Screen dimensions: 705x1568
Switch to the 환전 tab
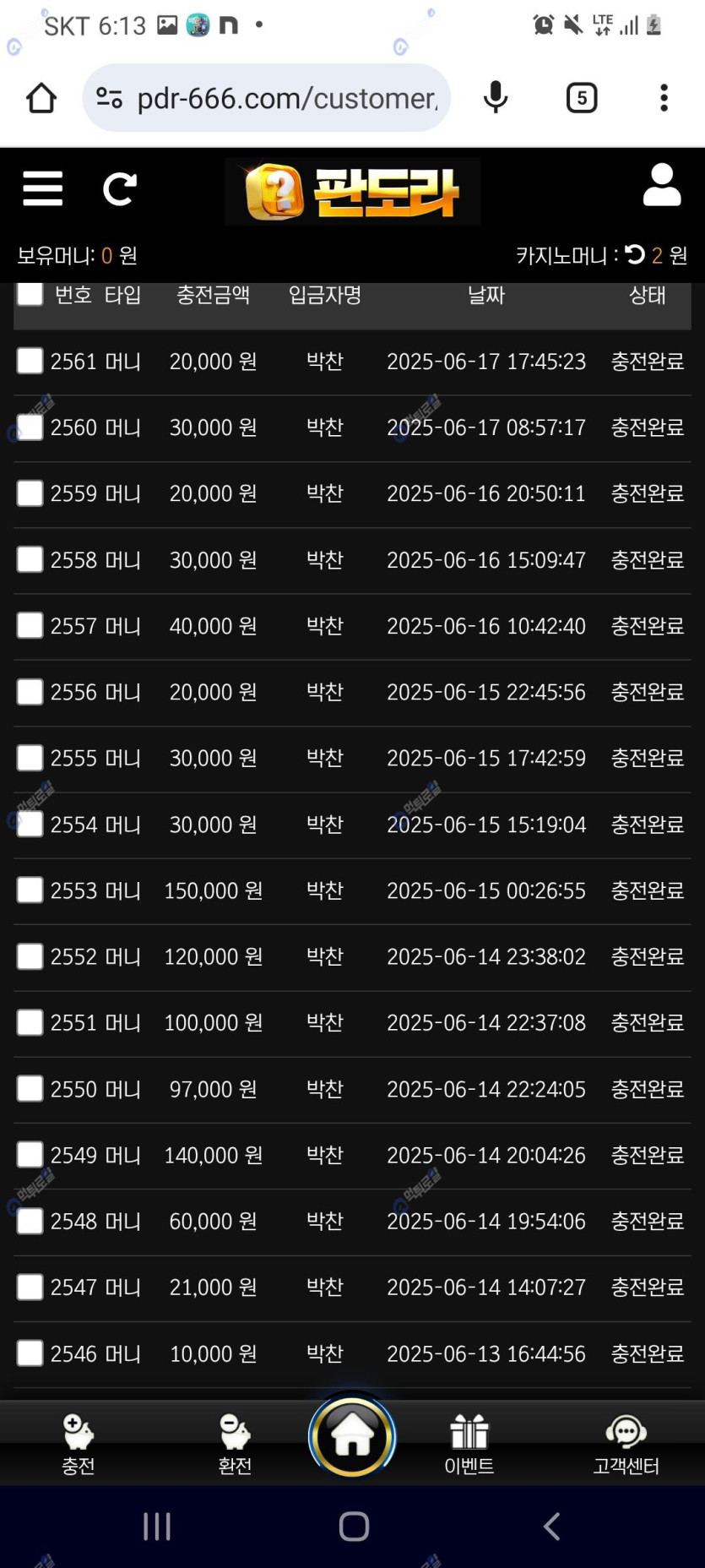pyautogui.click(x=235, y=1445)
